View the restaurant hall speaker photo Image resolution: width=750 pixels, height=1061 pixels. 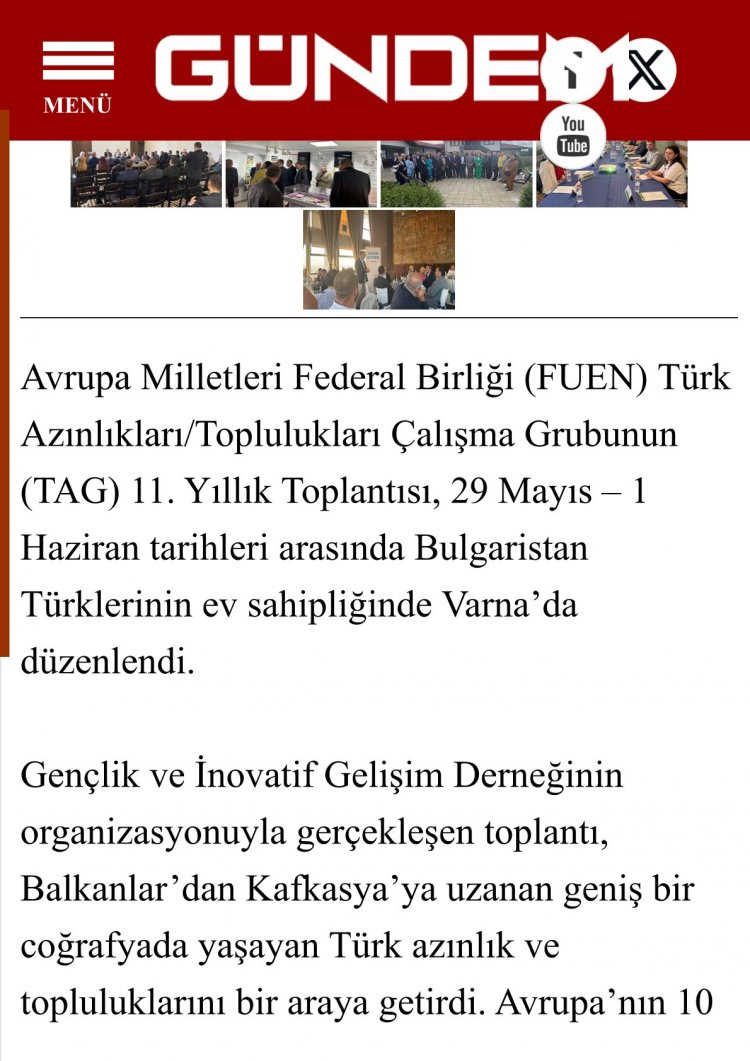(x=379, y=259)
